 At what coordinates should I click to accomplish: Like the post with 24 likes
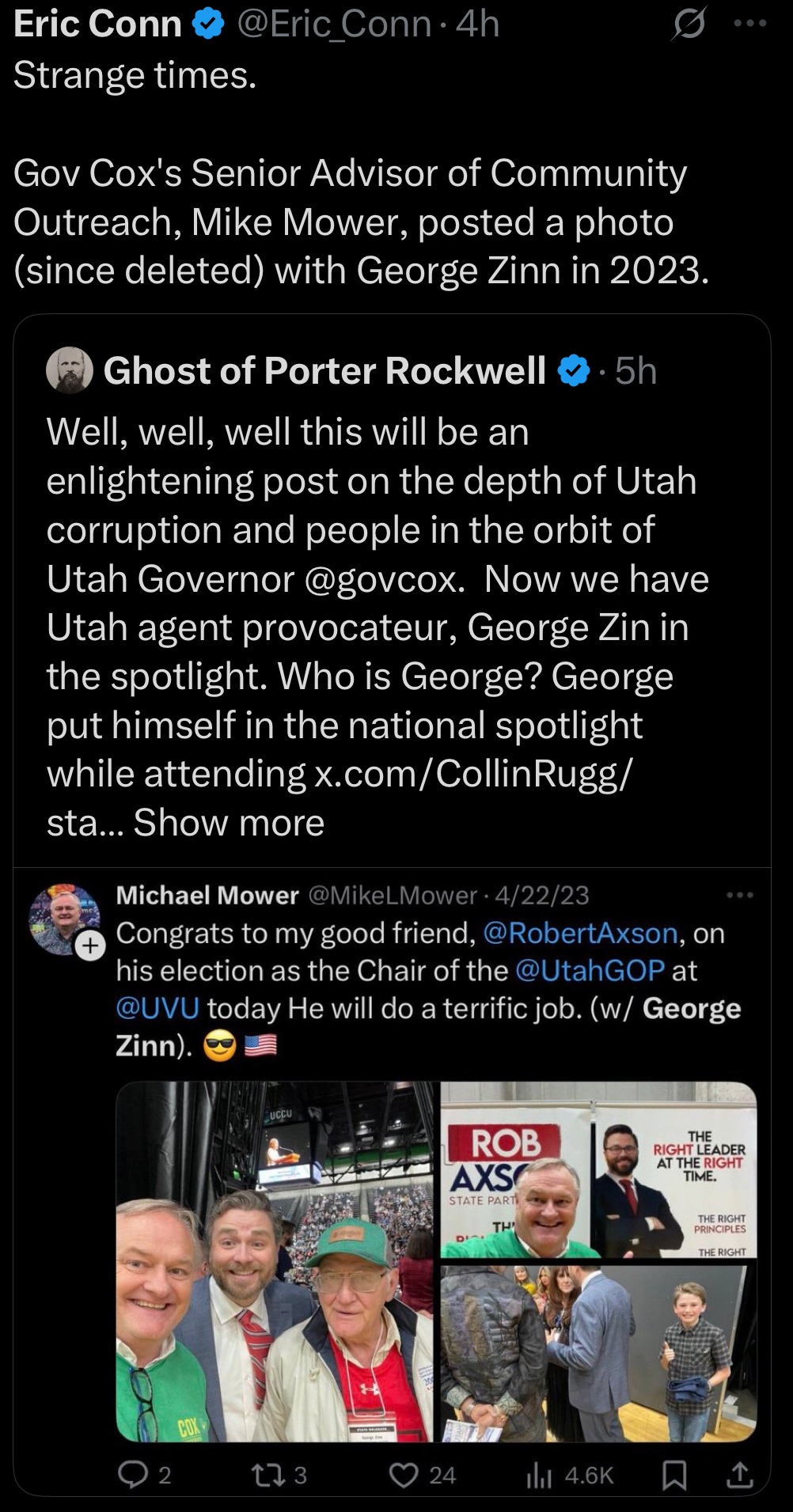click(423, 1475)
